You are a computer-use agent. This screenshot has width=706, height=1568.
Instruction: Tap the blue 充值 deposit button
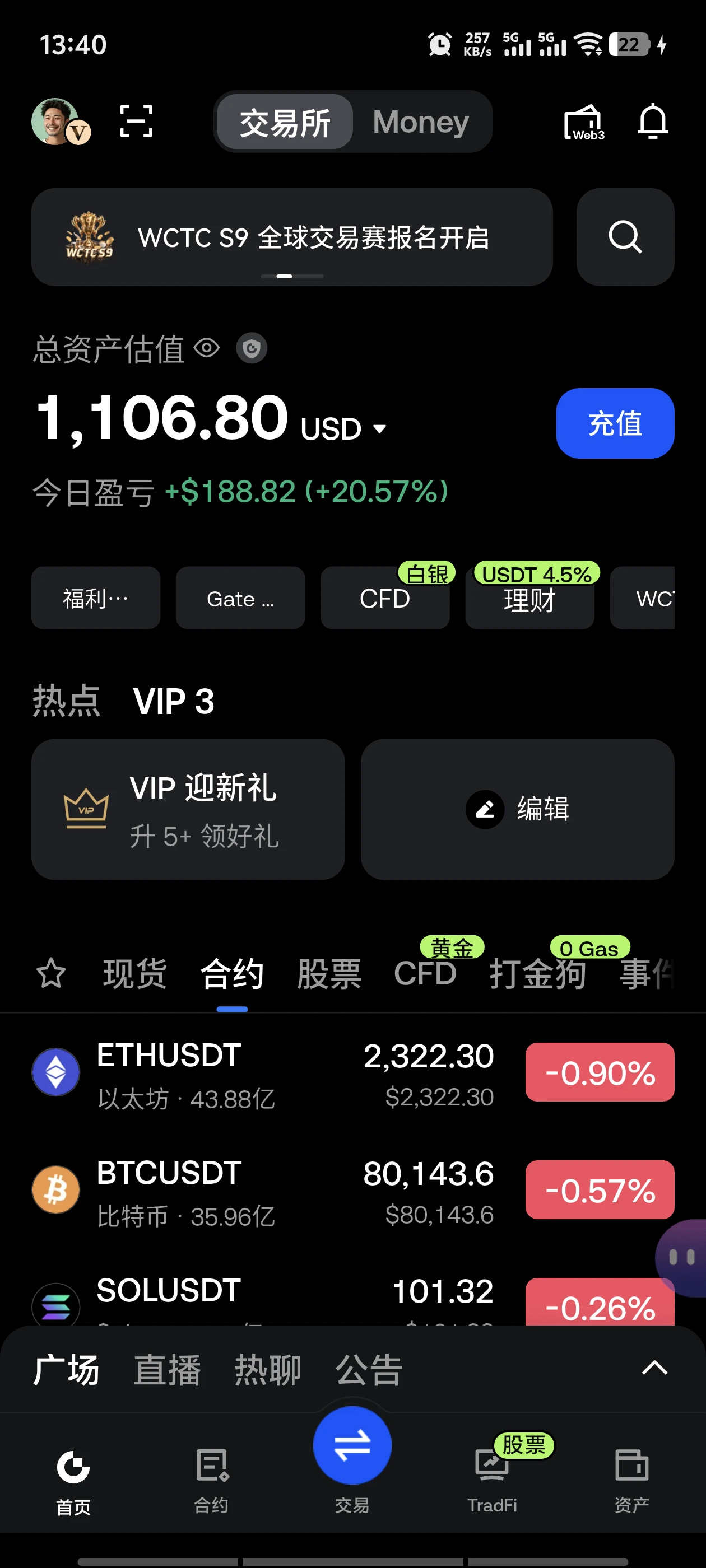615,423
